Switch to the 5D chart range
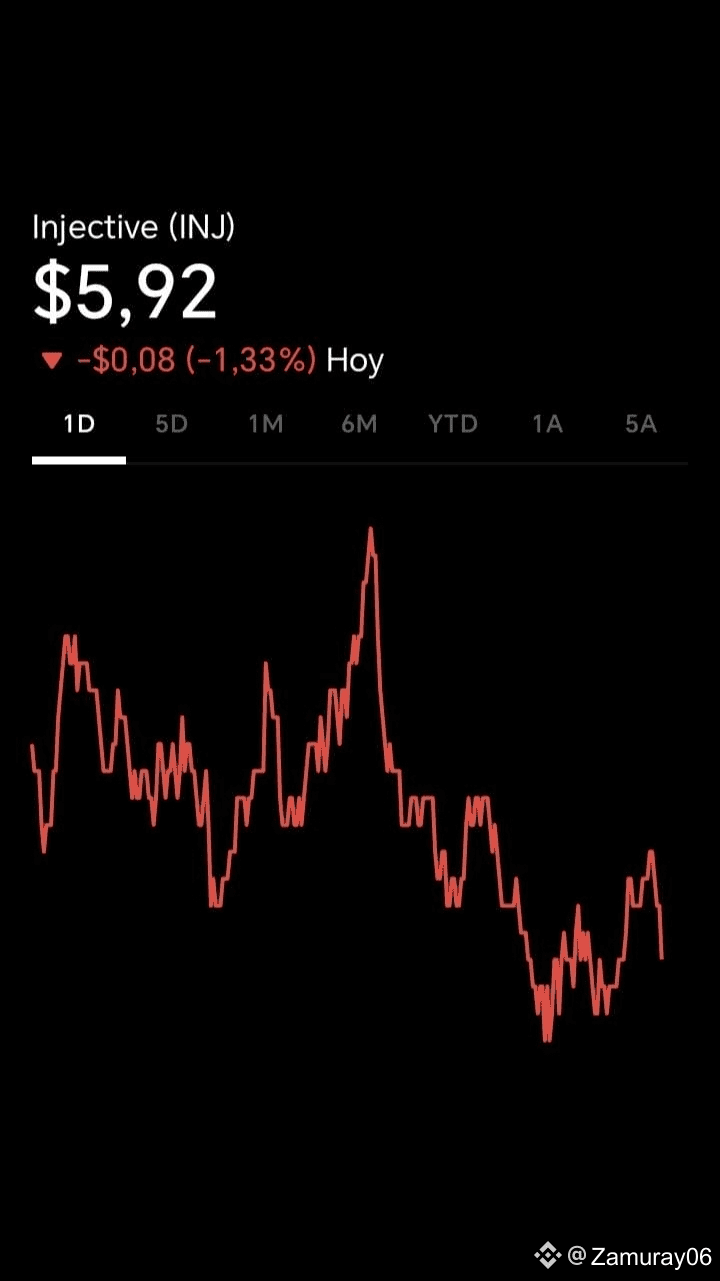720x1281 pixels. (x=172, y=424)
